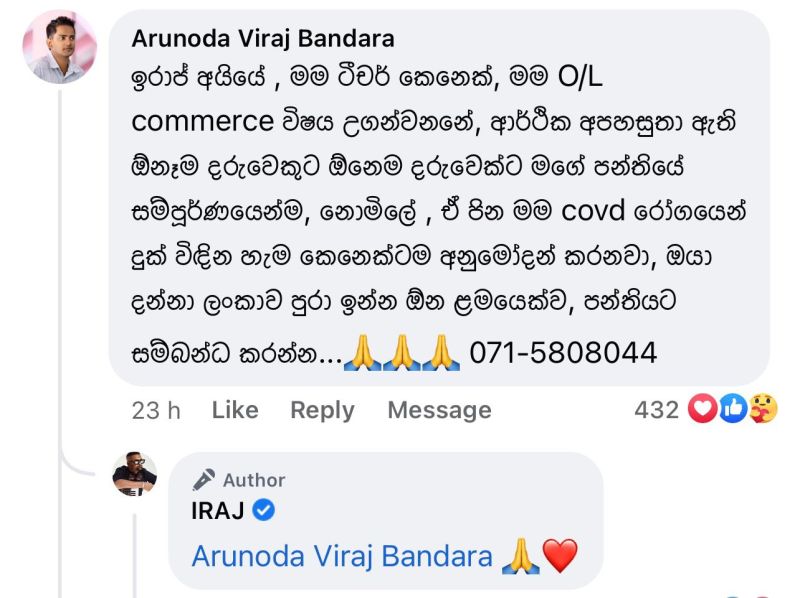Image resolution: width=800 pixels, height=598 pixels.
Task: Open Arunoda Viraj Bandara's profile picture
Action: click(x=59, y=47)
